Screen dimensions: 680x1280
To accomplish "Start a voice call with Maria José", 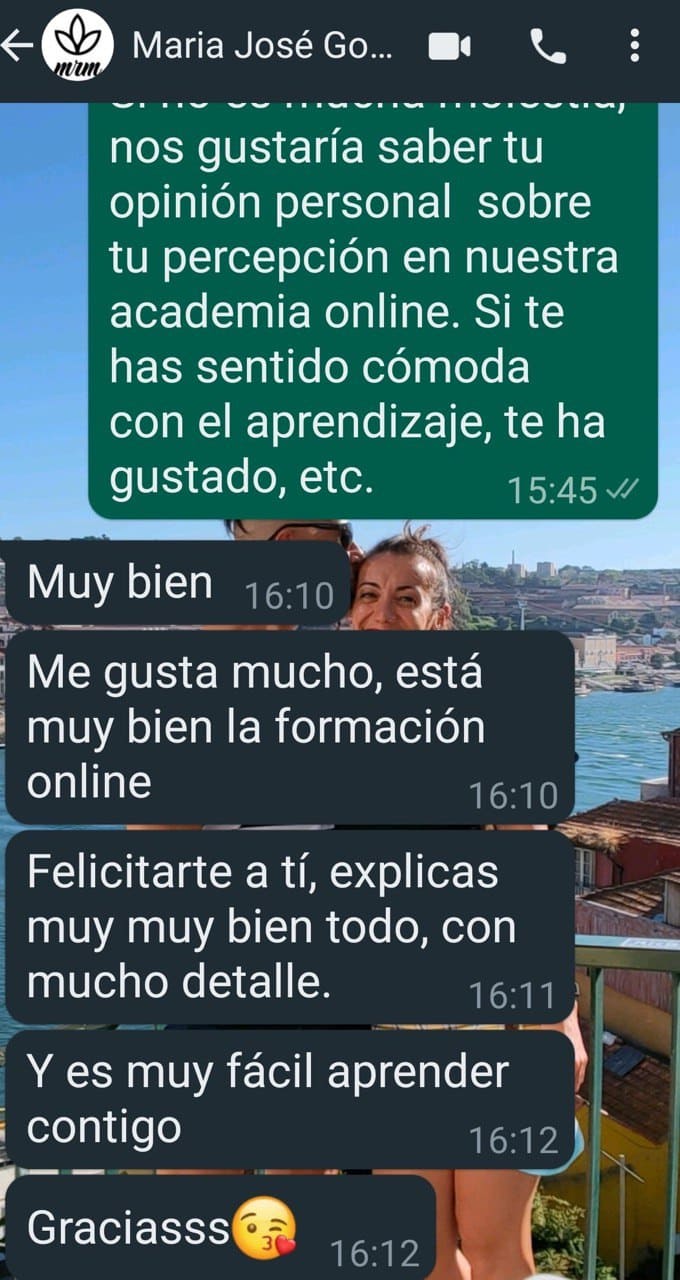I will coord(547,46).
